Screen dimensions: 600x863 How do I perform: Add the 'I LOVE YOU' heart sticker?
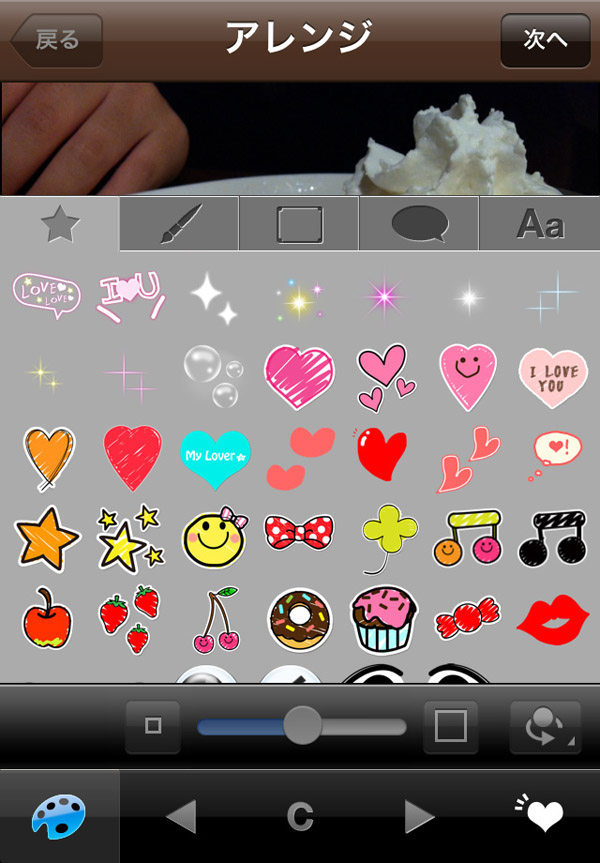553,378
